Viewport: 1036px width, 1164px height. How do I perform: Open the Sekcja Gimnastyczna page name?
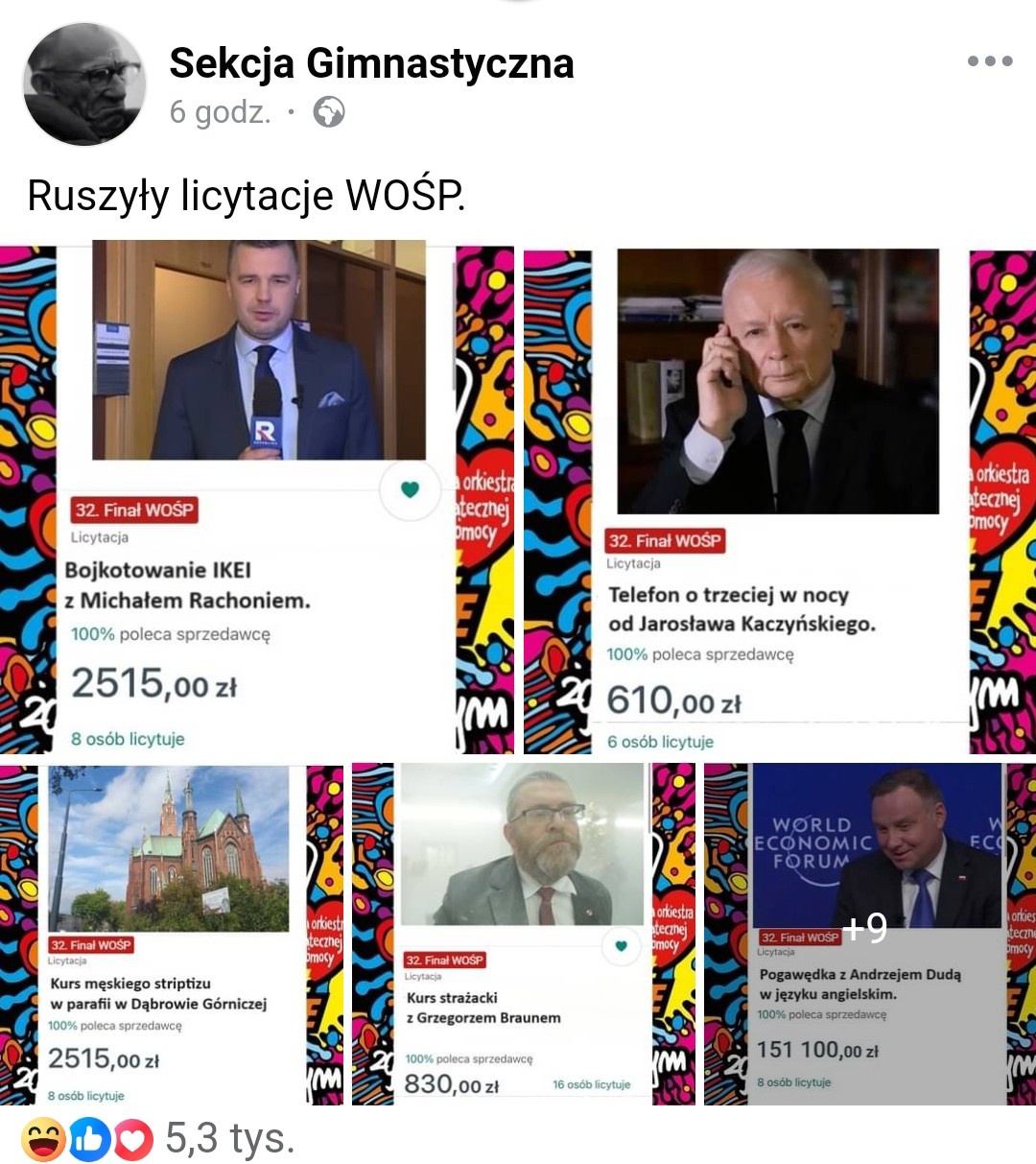pos(371,63)
